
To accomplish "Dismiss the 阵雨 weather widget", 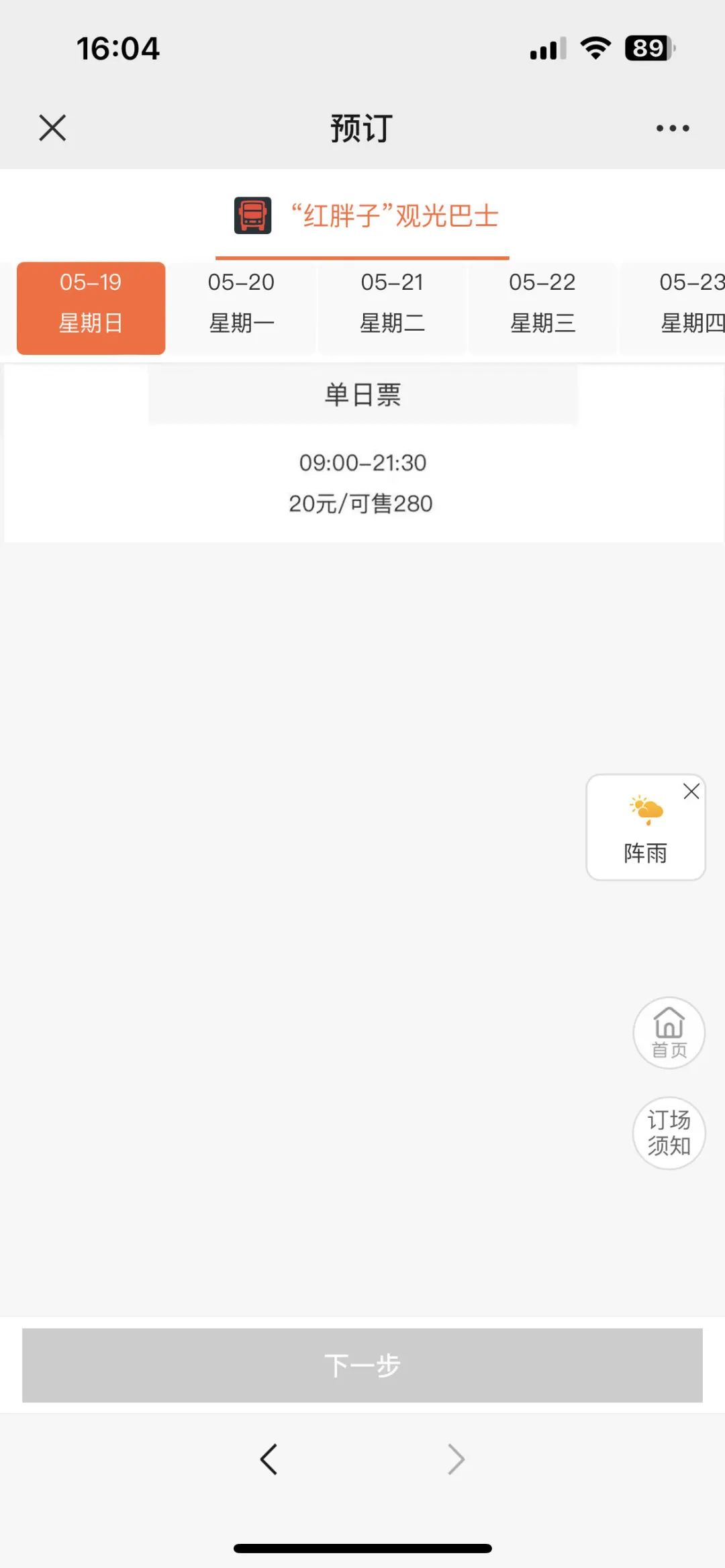I will [x=691, y=792].
